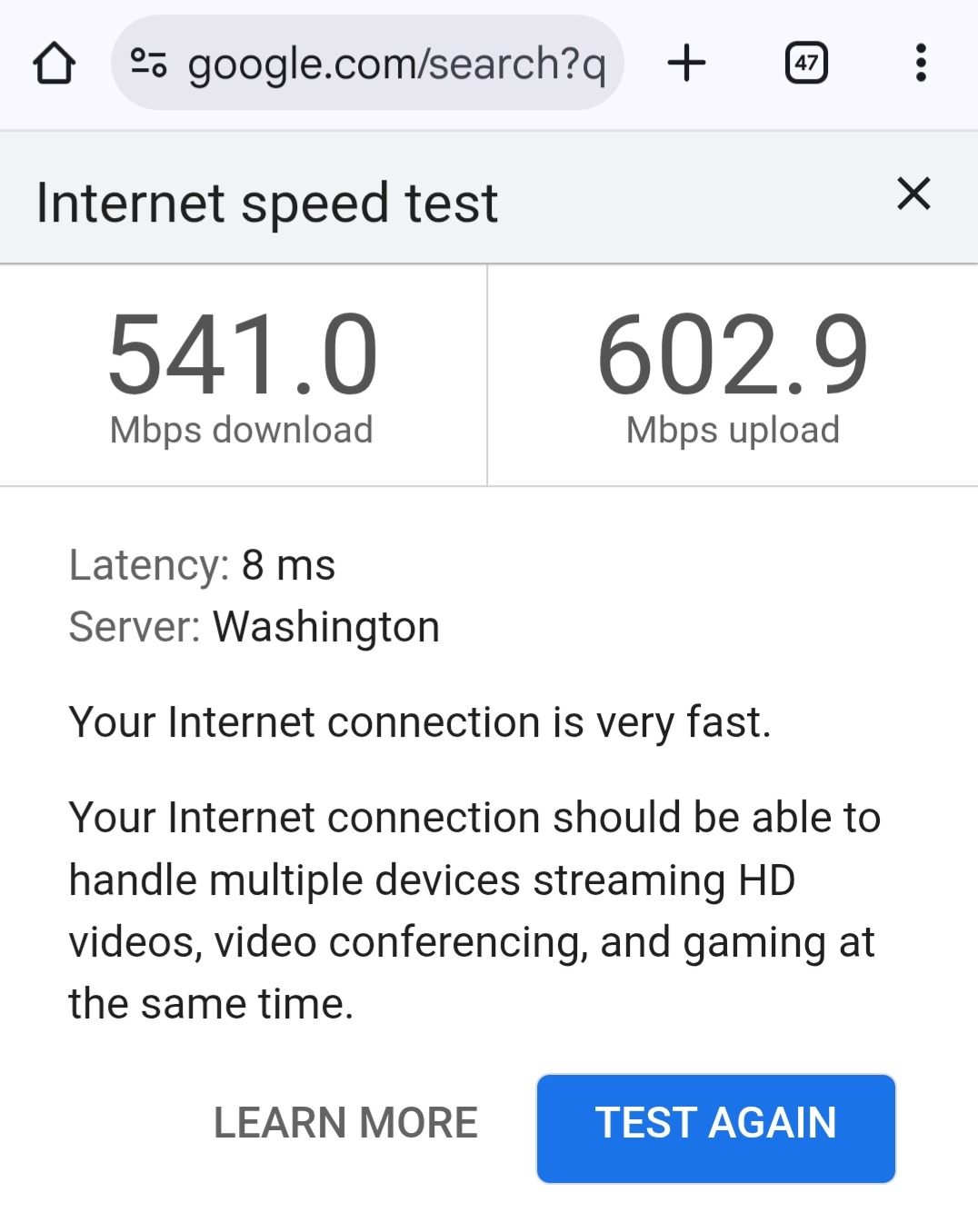Open a new tab with plus
This screenshot has width=978, height=1232.
click(x=686, y=64)
